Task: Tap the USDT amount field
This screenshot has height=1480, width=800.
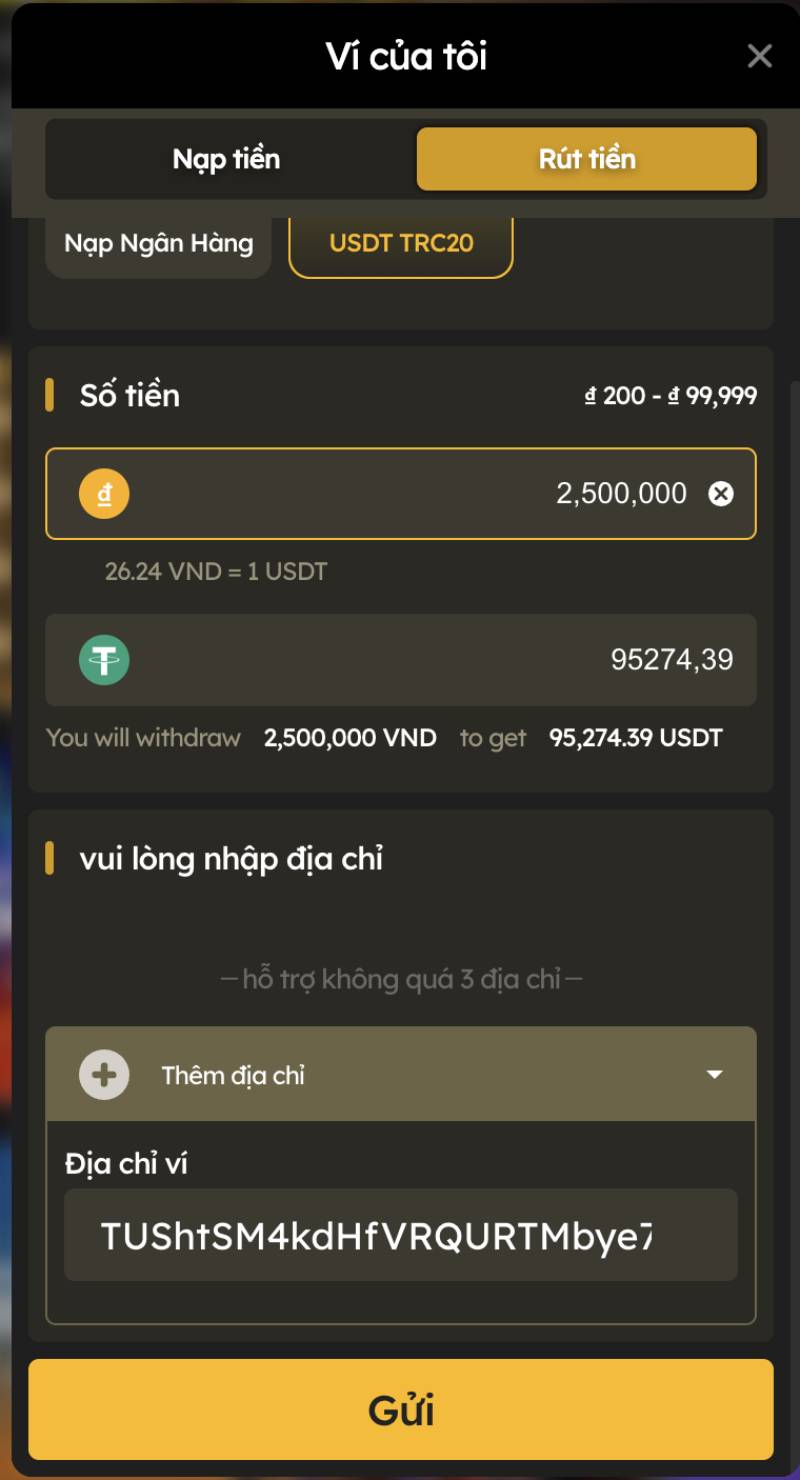Action: 420,660
